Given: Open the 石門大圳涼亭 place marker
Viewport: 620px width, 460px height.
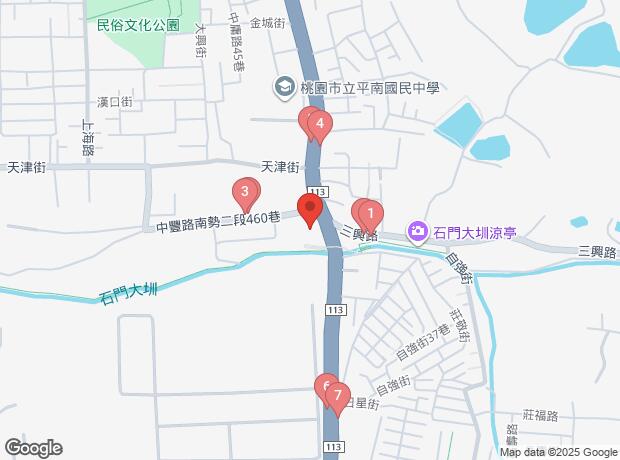Looking at the screenshot, I should tap(418, 232).
